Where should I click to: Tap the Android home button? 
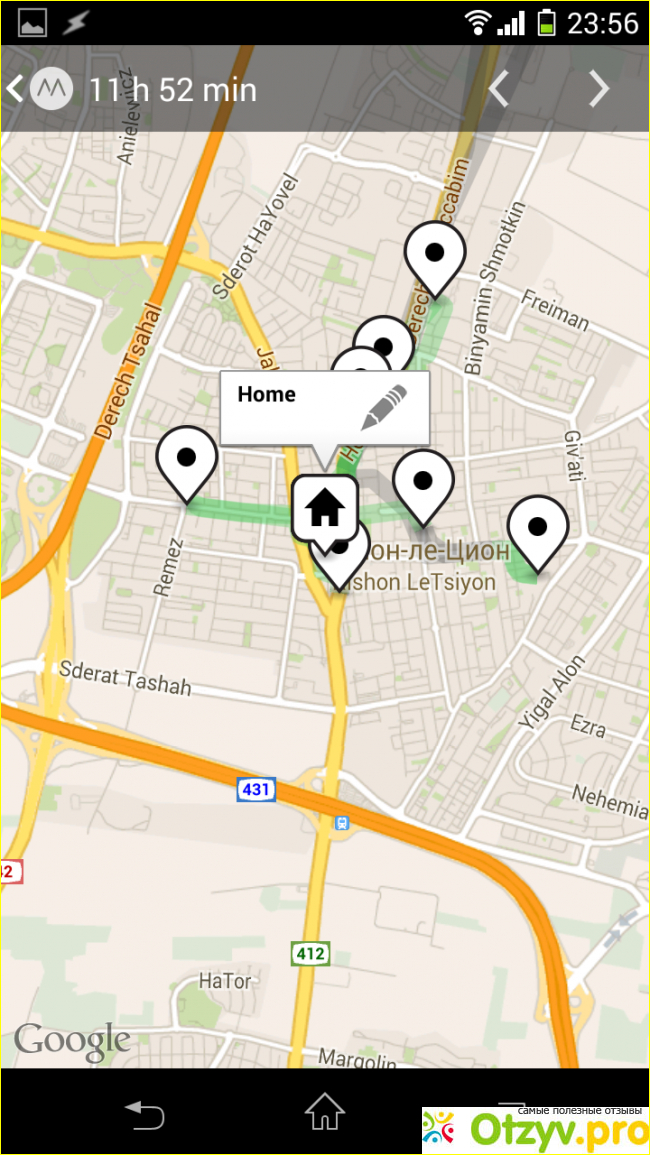click(x=325, y=1112)
